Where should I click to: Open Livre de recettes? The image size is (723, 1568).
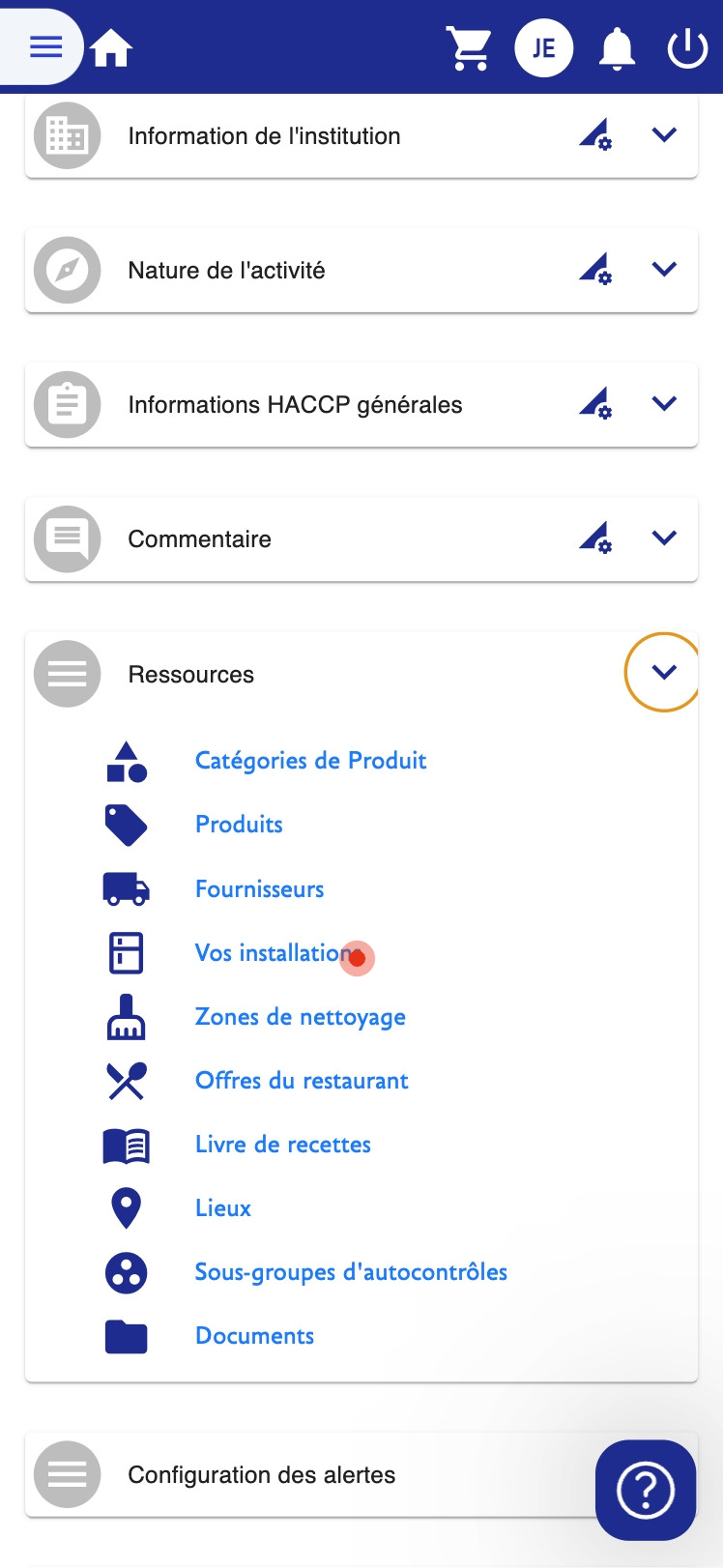(x=283, y=1145)
